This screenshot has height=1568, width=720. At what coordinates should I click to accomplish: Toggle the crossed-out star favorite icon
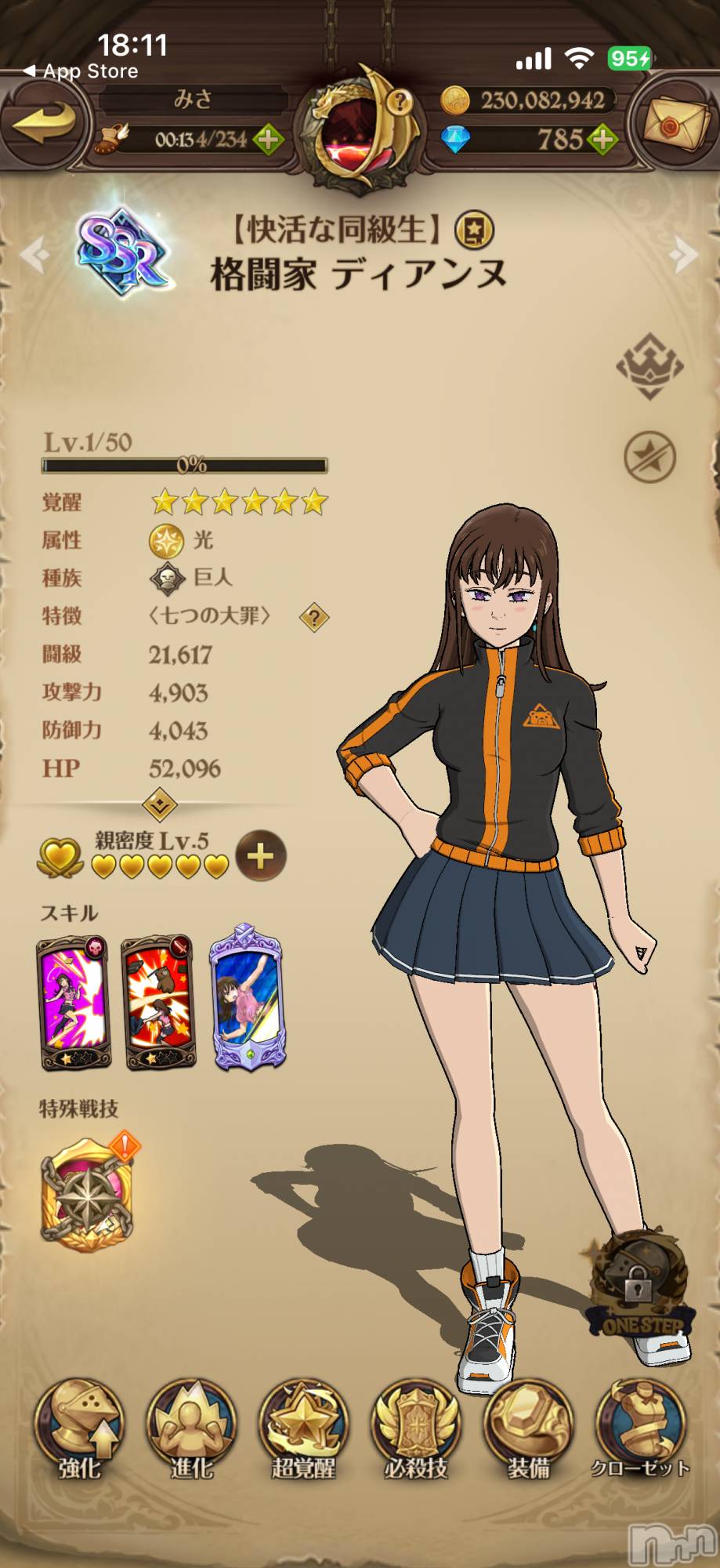[649, 457]
